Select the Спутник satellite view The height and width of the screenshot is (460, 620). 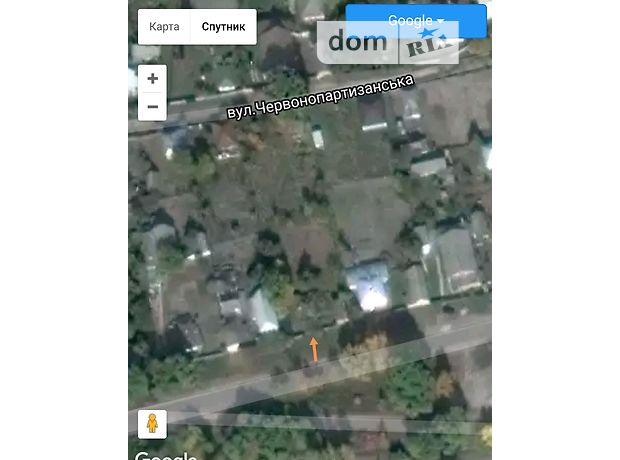(x=223, y=27)
